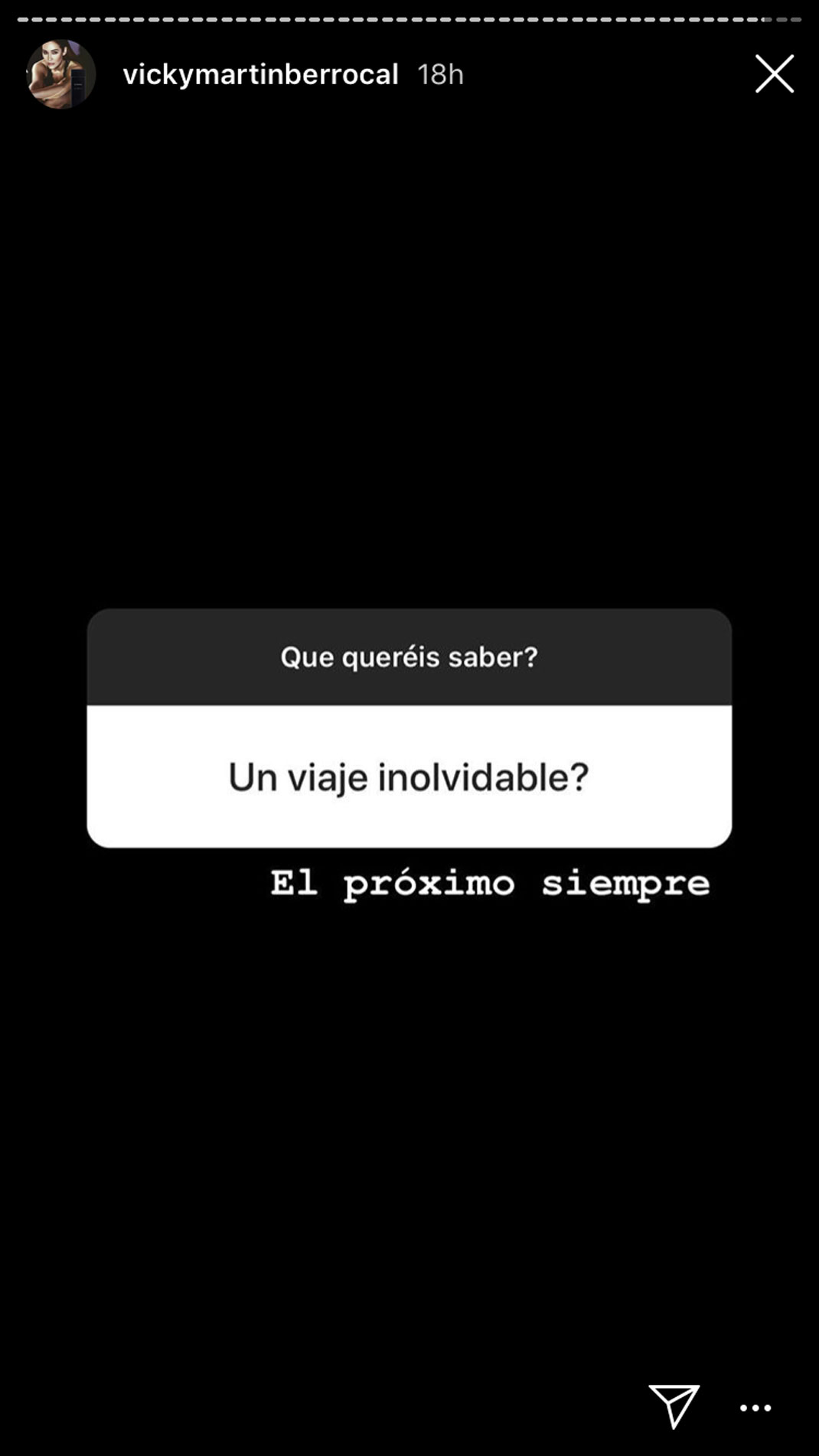Close the story viewer
The image size is (819, 1456).
point(775,74)
